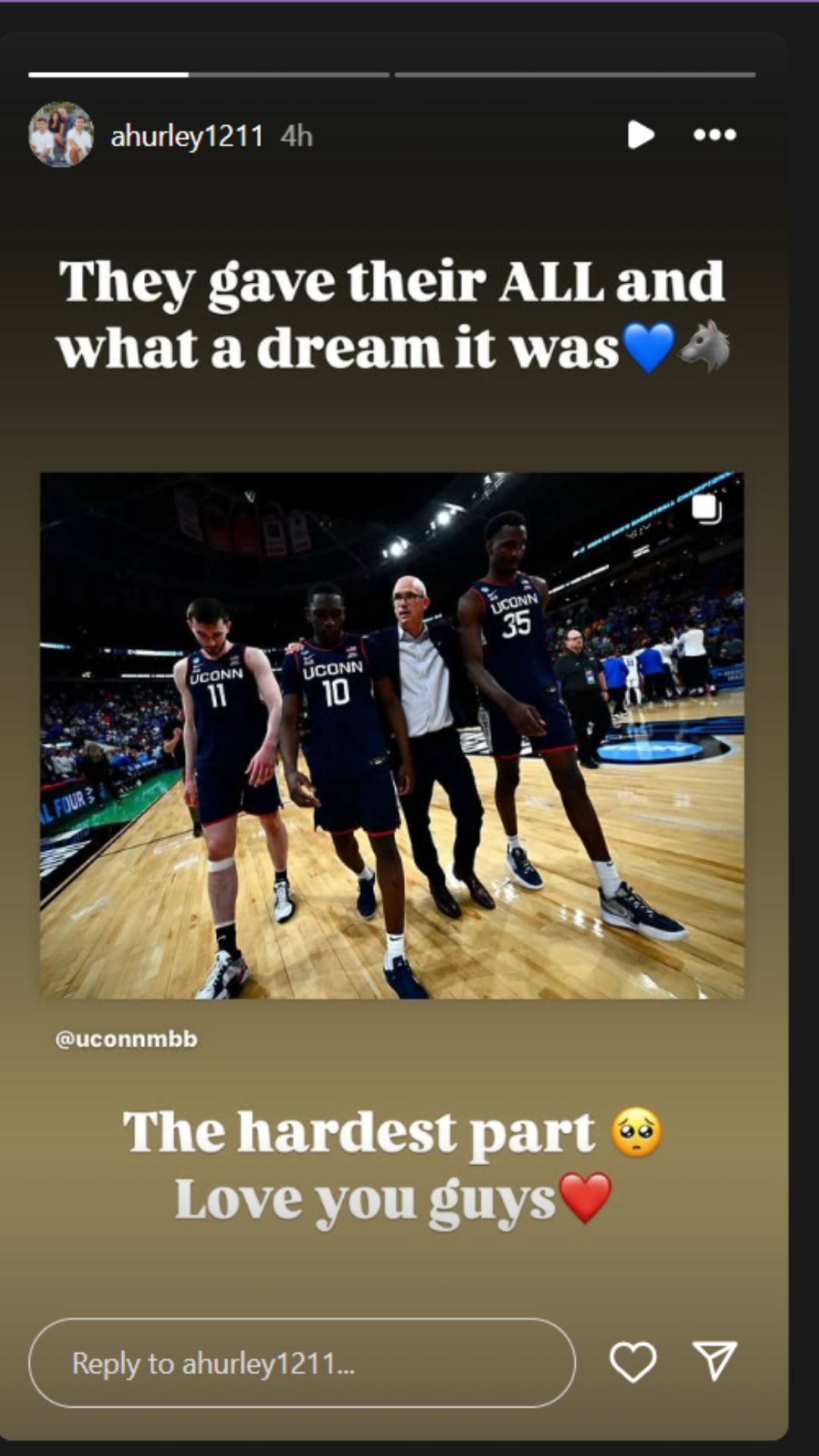Tap the Reply to ahurley1211 field
819x1456 pixels.
[x=302, y=1363]
